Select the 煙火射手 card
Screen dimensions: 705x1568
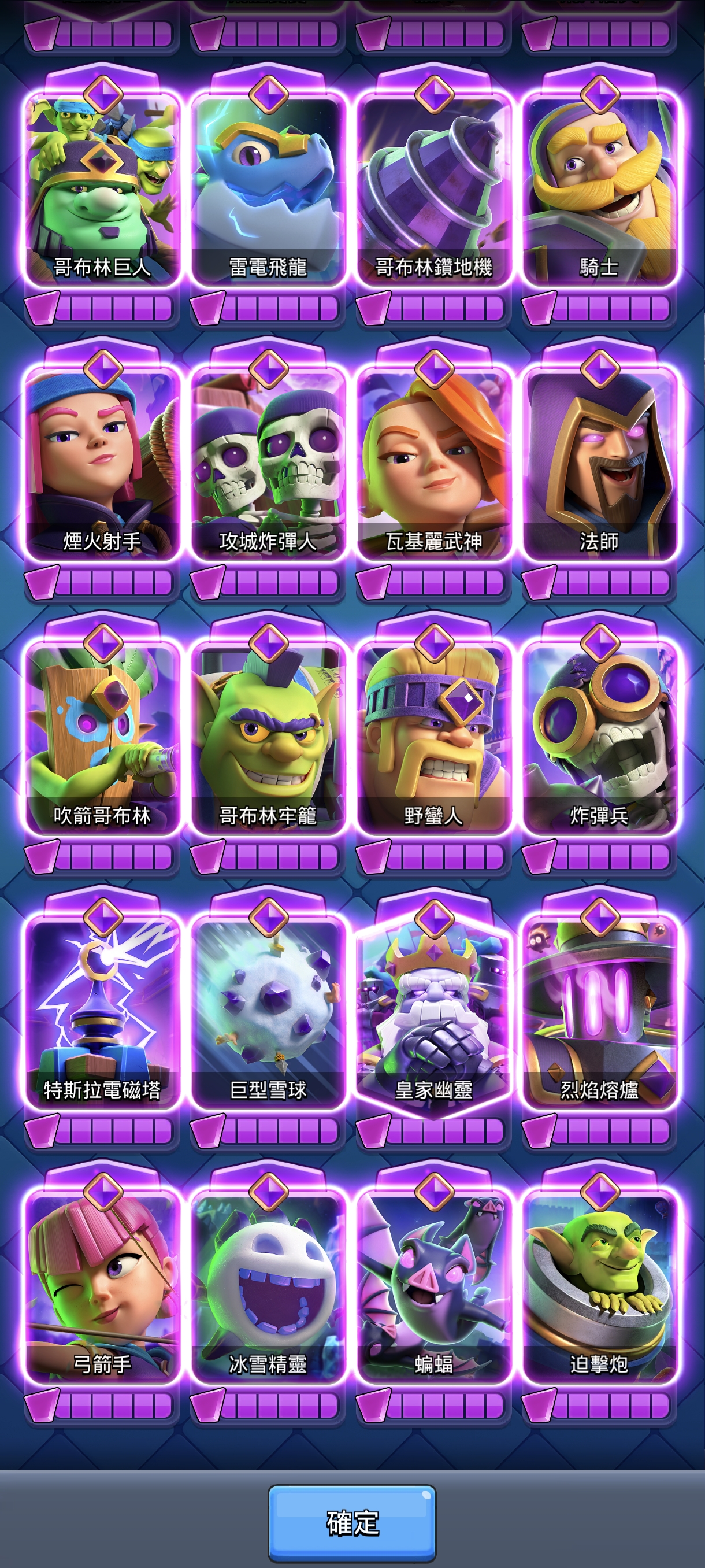click(102, 463)
